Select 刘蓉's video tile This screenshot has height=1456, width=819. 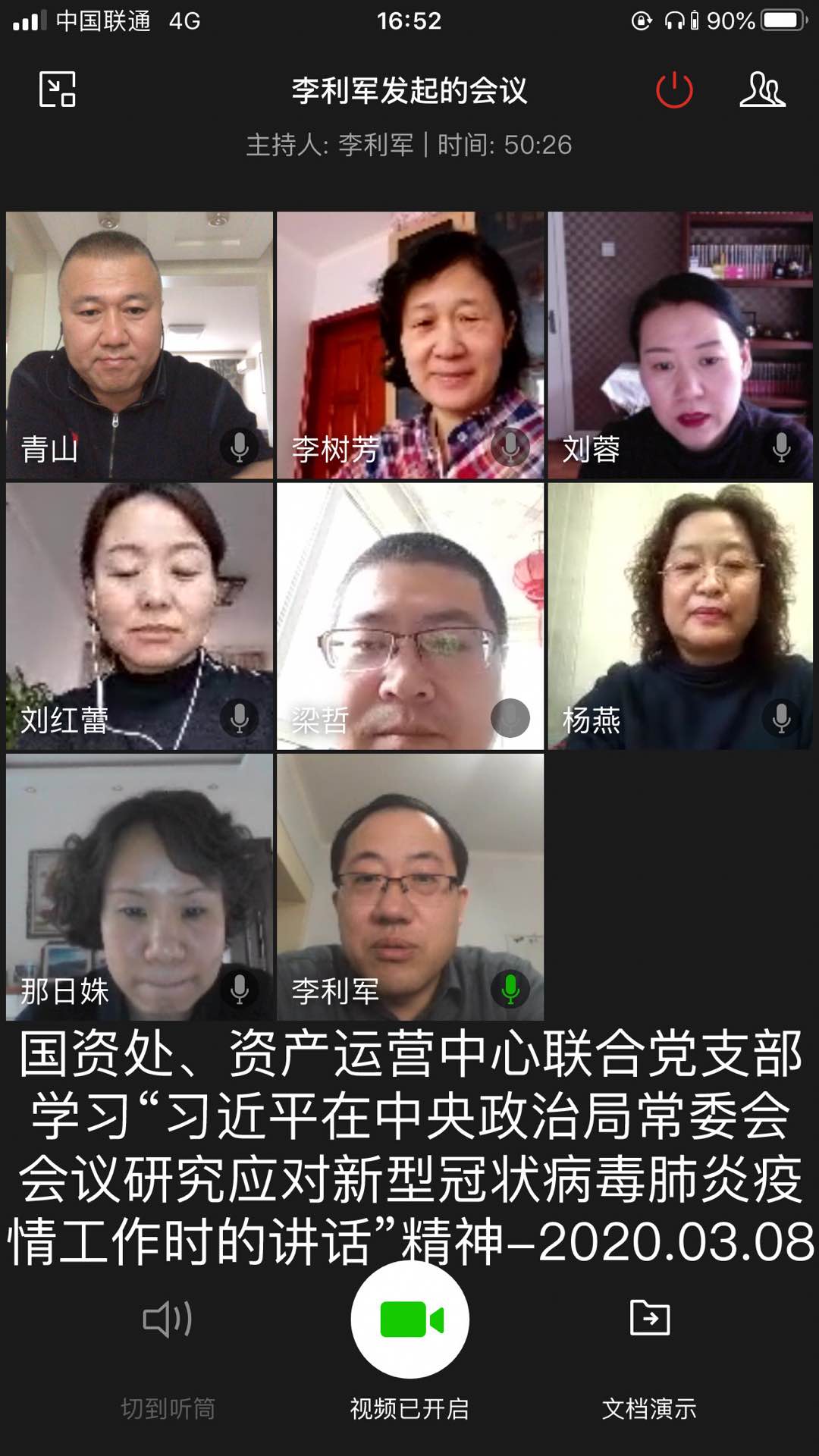click(680, 345)
